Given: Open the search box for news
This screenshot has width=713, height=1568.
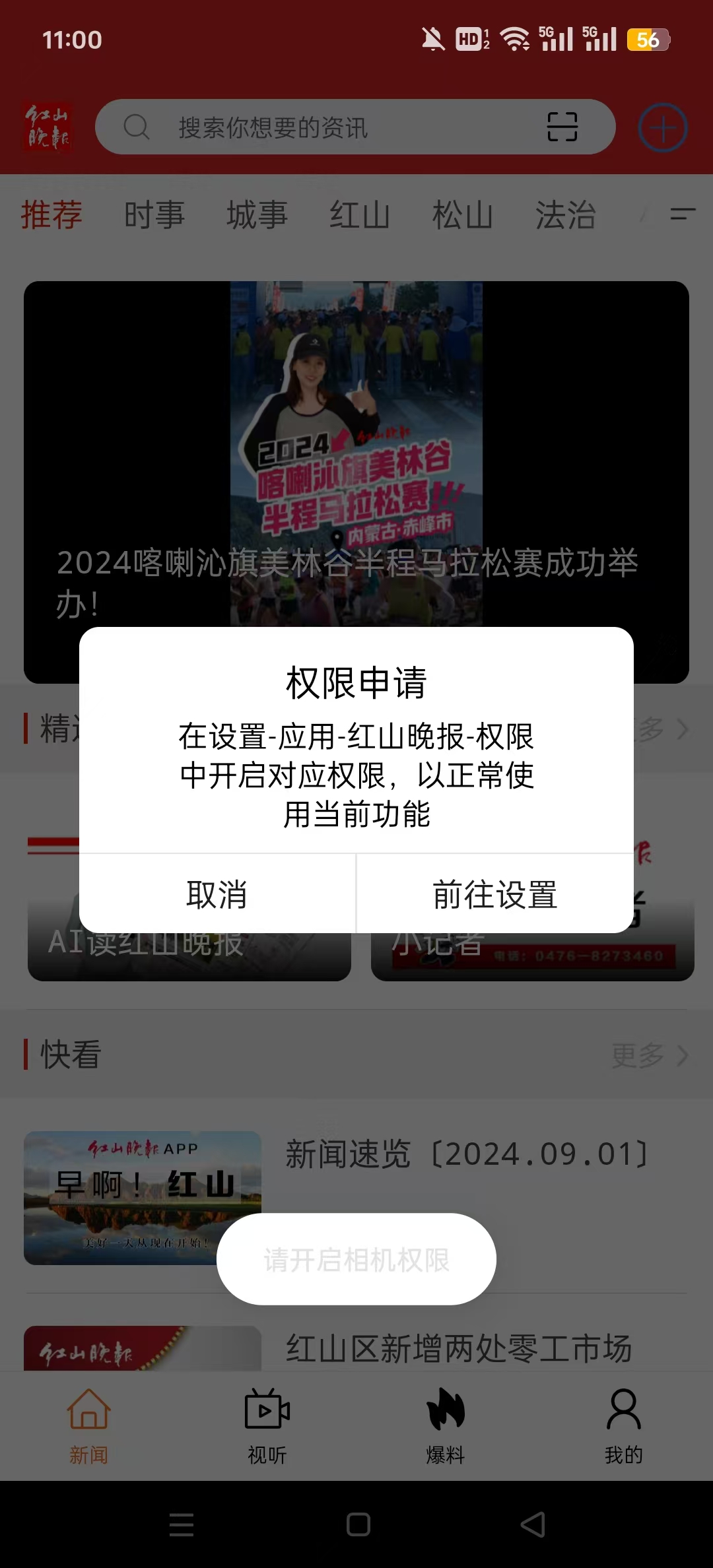Looking at the screenshot, I should 330,127.
